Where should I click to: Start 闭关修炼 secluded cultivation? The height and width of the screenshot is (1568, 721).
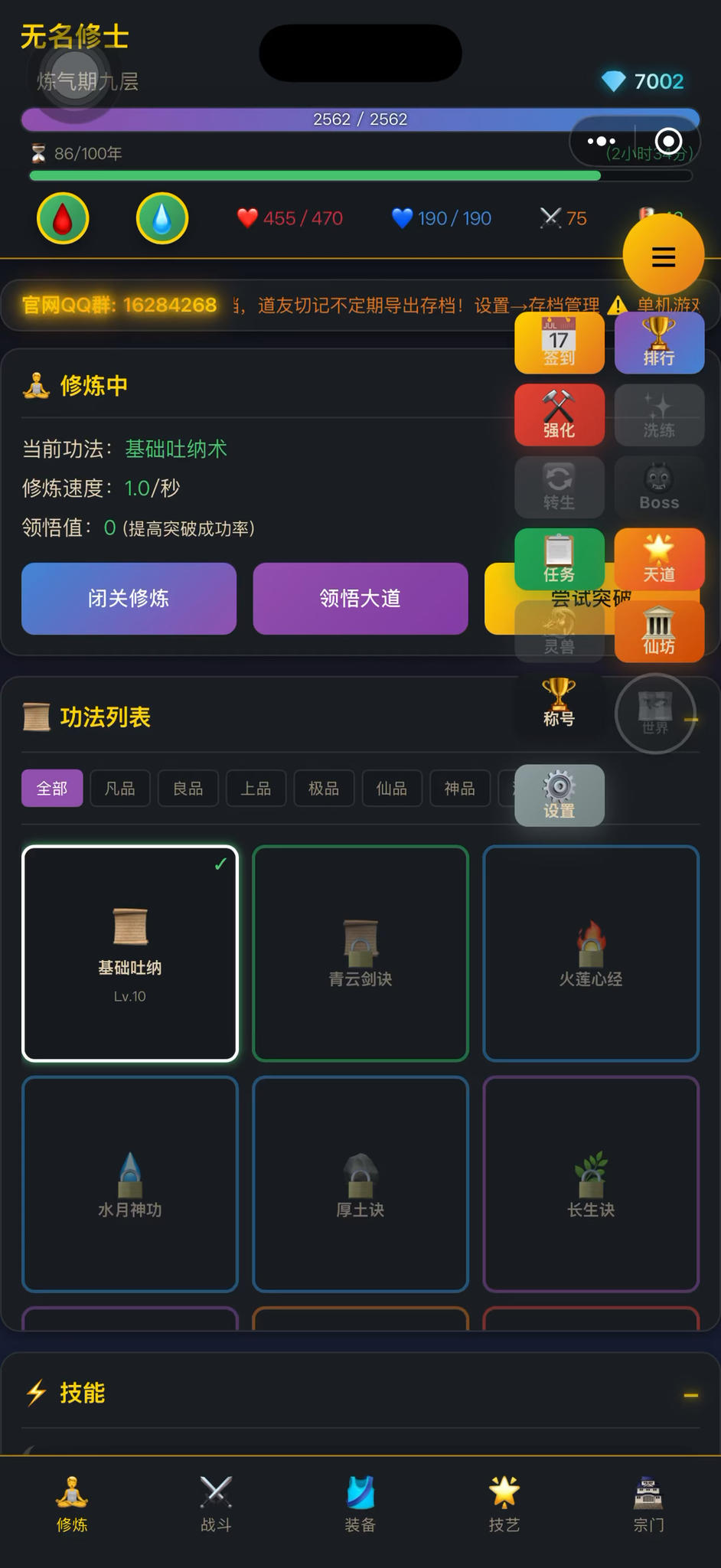(x=129, y=599)
